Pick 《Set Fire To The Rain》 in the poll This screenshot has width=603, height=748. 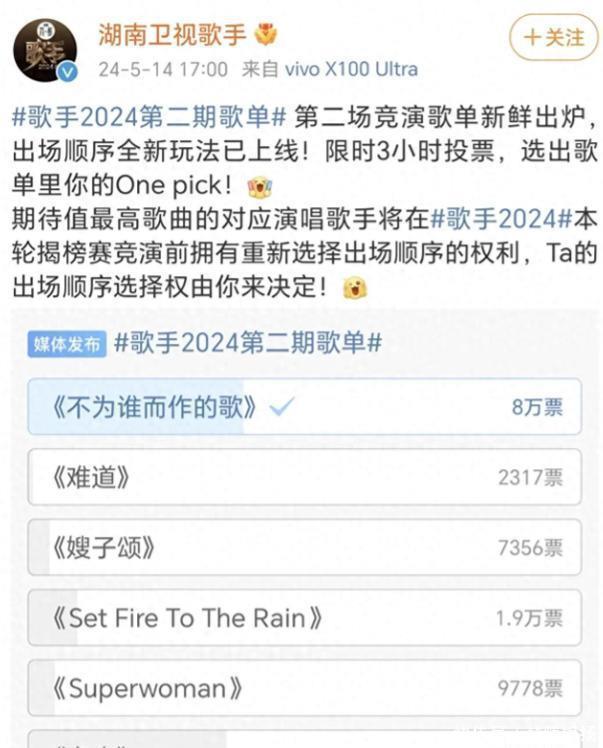(x=303, y=618)
